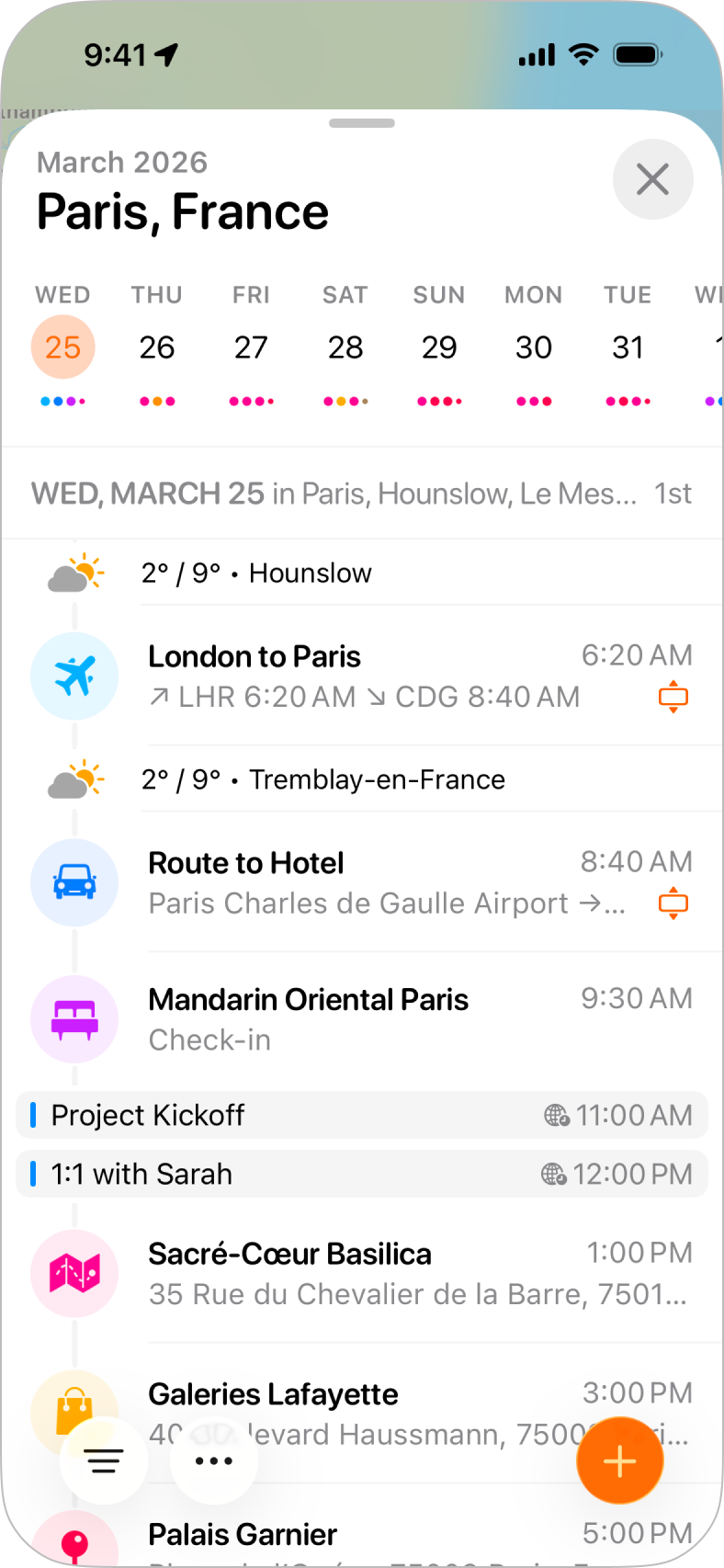The height and width of the screenshot is (1568, 724).
Task: Open the three-dot more options menu
Action: 214,1460
